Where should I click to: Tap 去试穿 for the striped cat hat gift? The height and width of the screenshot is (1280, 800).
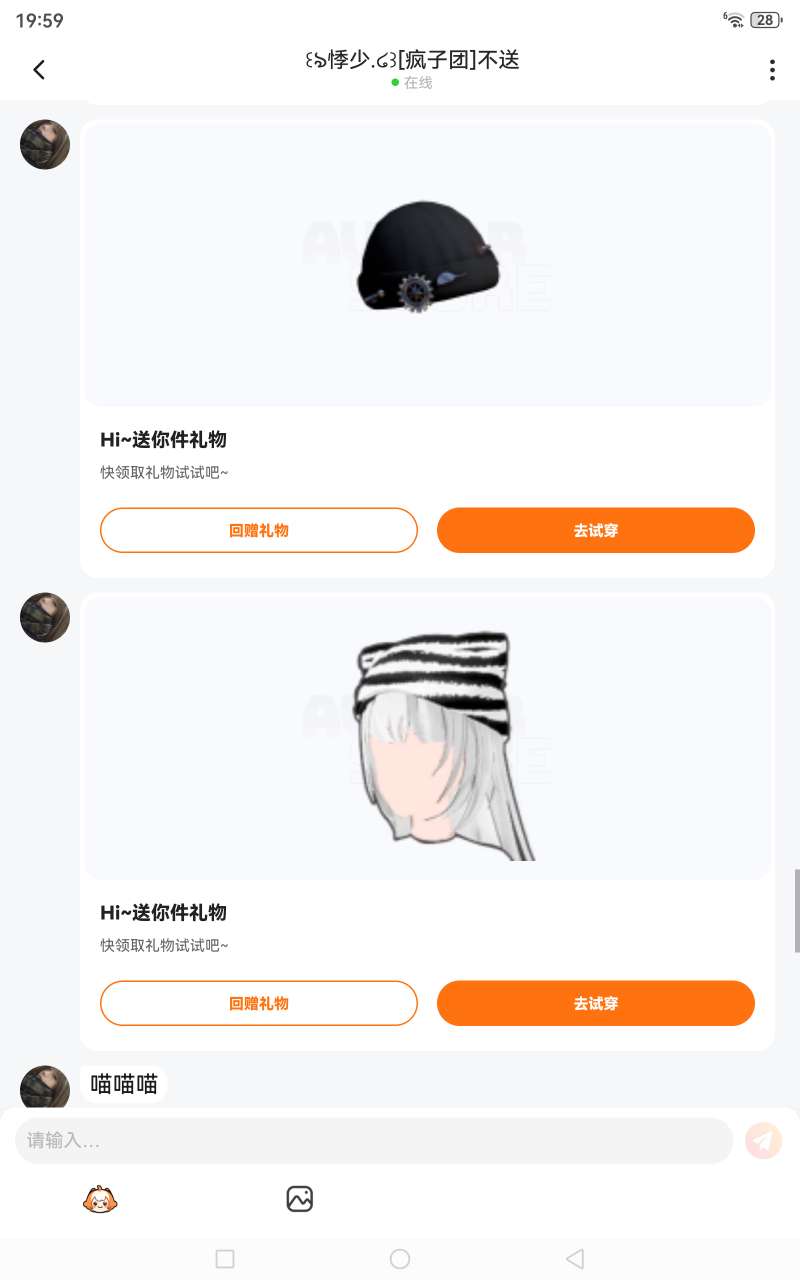[596, 1003]
